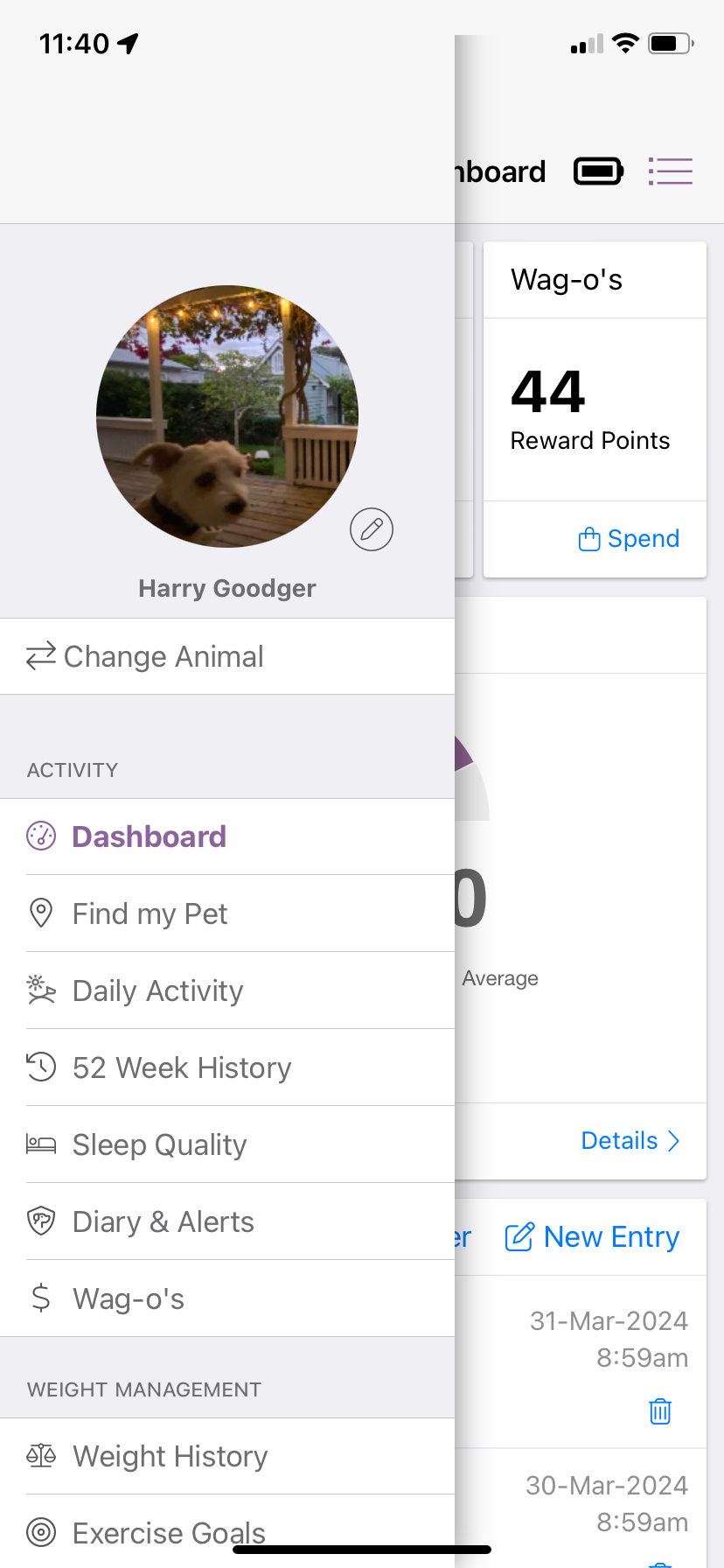Open Exercise Goals
Image resolution: width=724 pixels, height=1568 pixels.
click(169, 1532)
